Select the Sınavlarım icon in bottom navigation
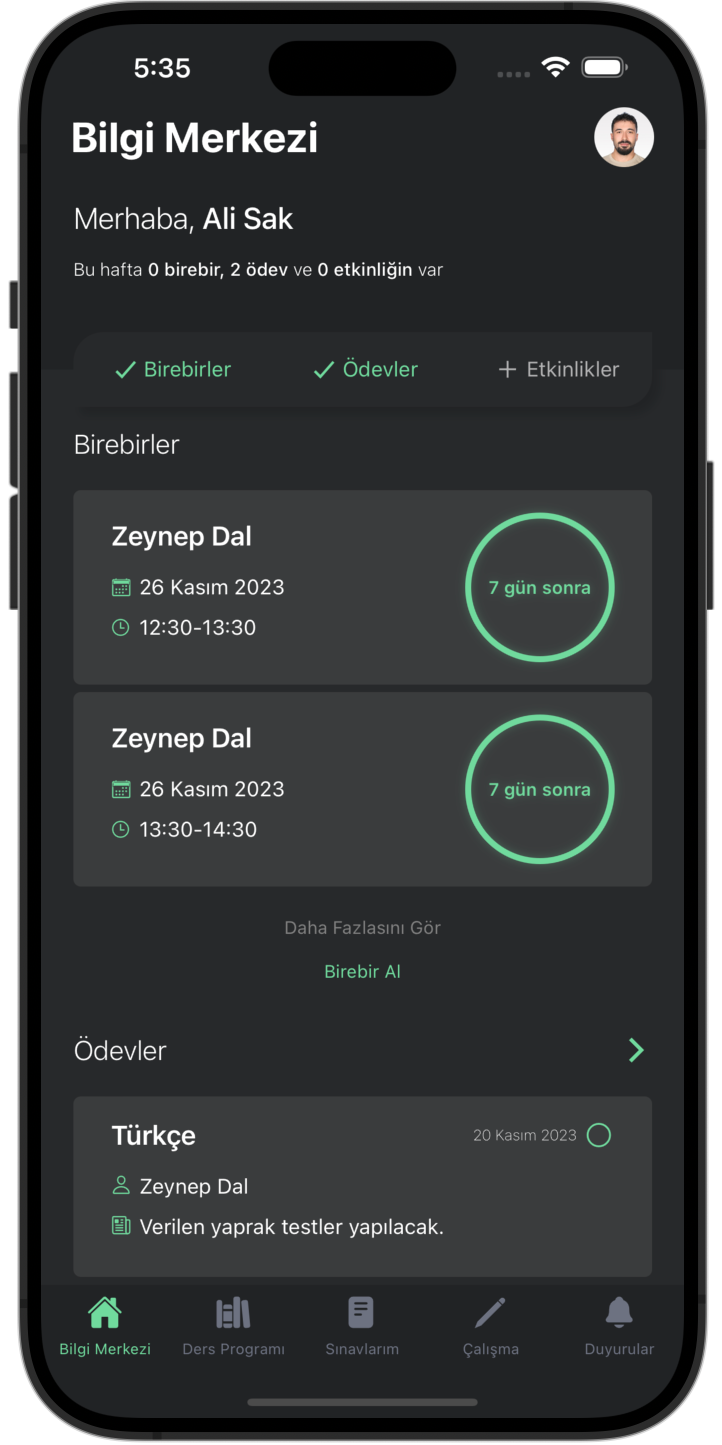The height and width of the screenshot is (1445, 722). coord(361,1311)
